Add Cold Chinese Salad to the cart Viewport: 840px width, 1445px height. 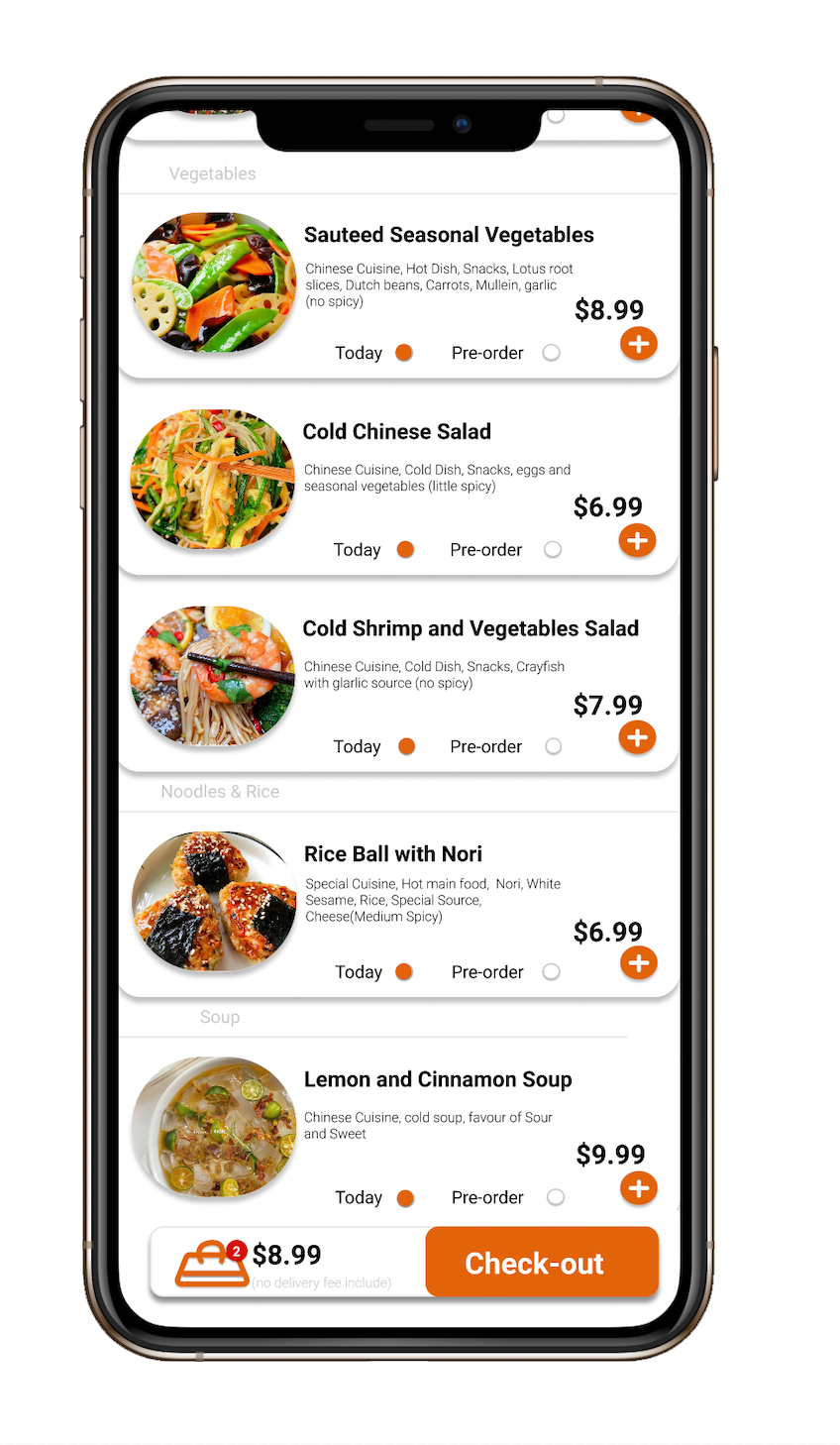638,541
